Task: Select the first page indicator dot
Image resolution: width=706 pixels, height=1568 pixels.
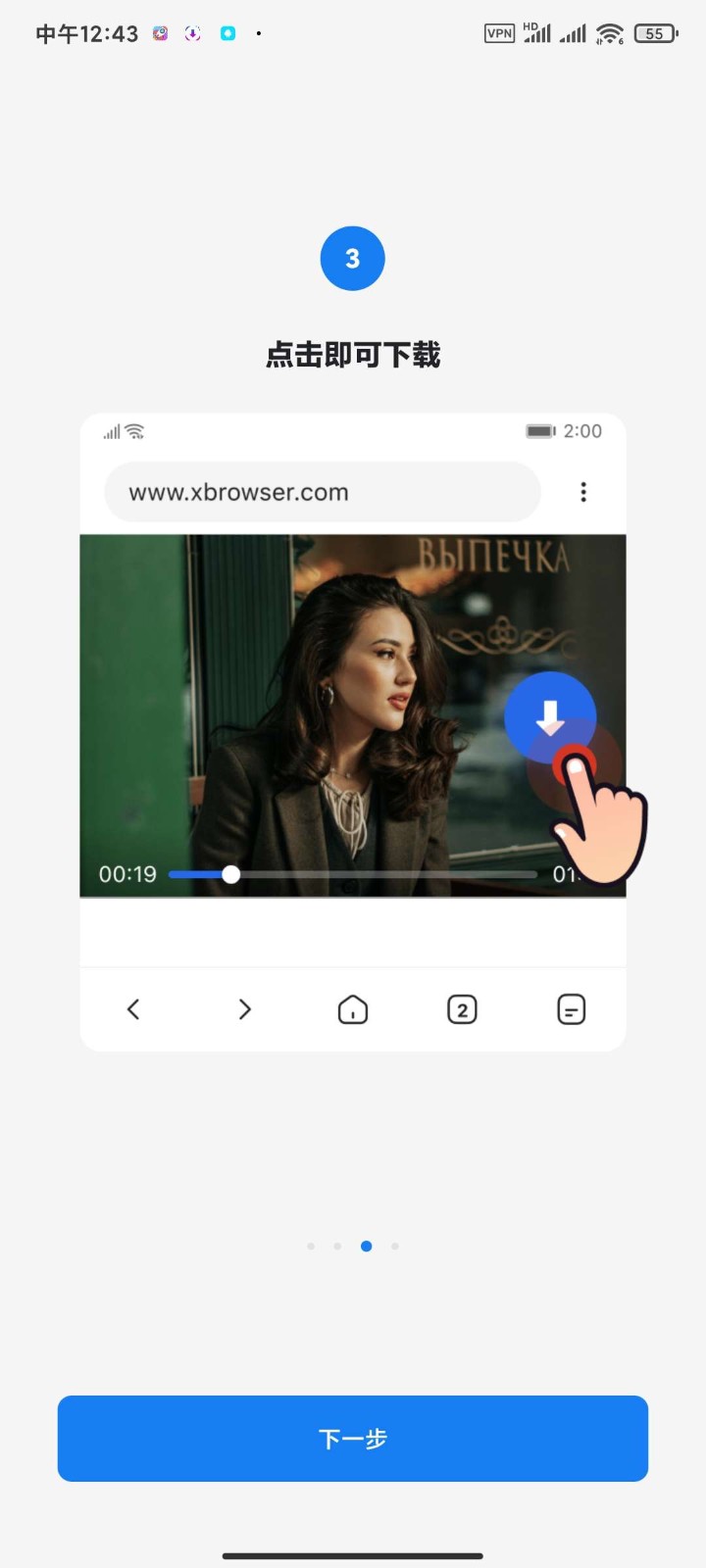Action: [311, 1246]
